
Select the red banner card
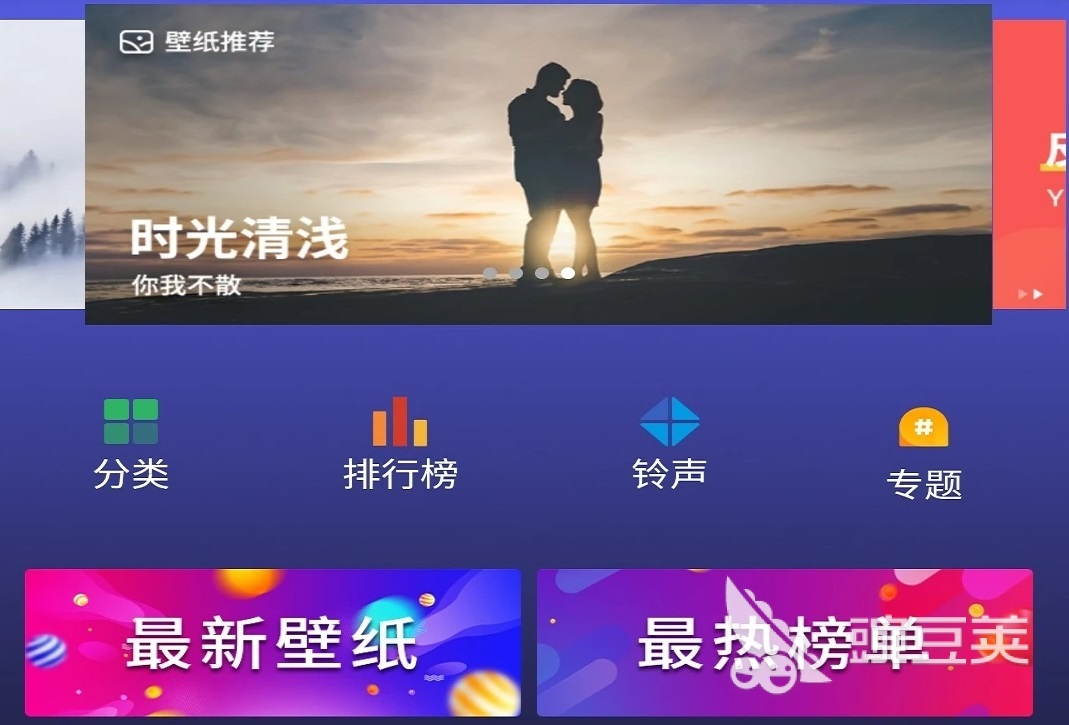[x=1030, y=165]
